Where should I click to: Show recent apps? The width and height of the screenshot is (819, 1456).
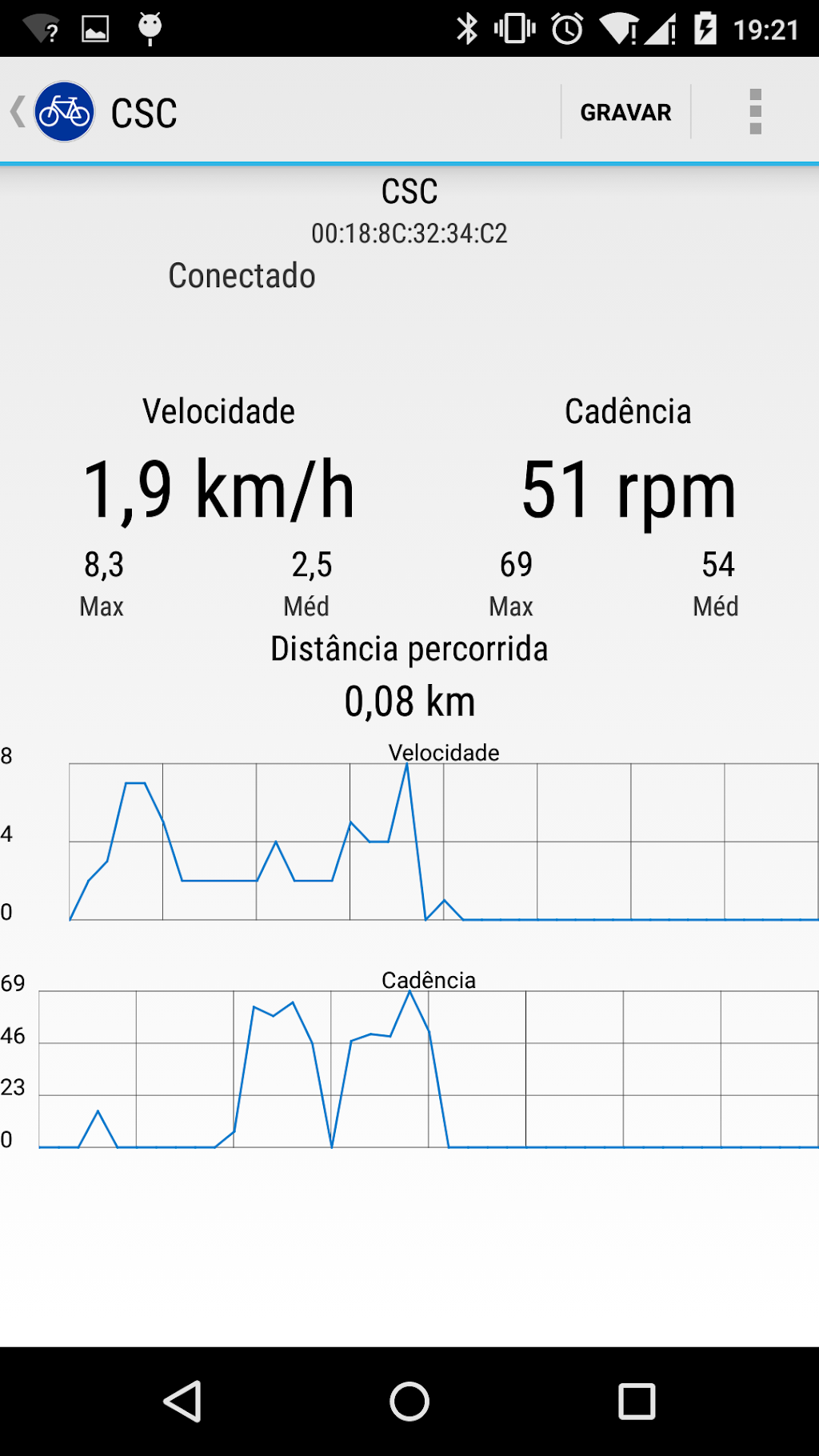point(637,1401)
